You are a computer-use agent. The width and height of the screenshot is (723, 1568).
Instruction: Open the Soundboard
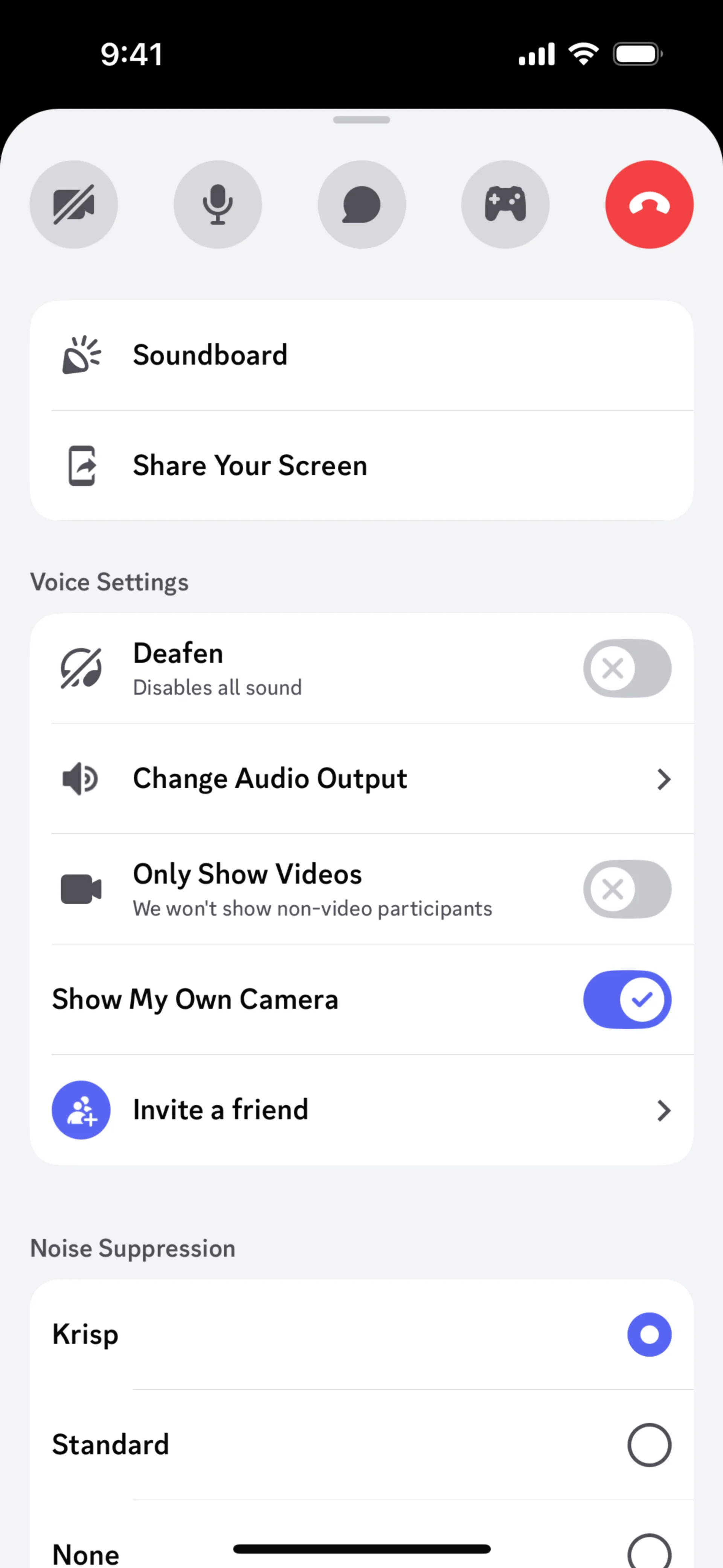pyautogui.click(x=361, y=356)
